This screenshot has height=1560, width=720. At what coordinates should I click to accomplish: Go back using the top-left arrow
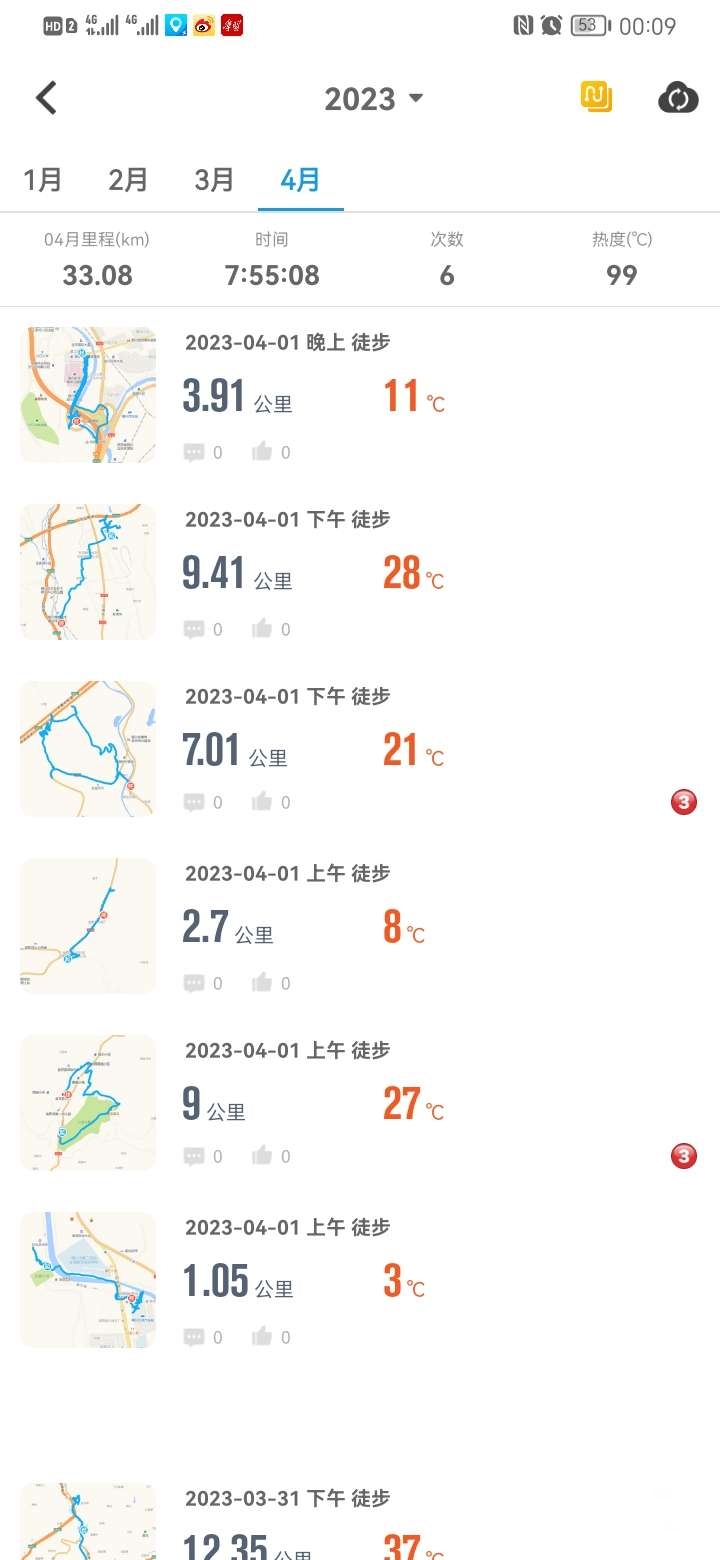click(x=46, y=98)
